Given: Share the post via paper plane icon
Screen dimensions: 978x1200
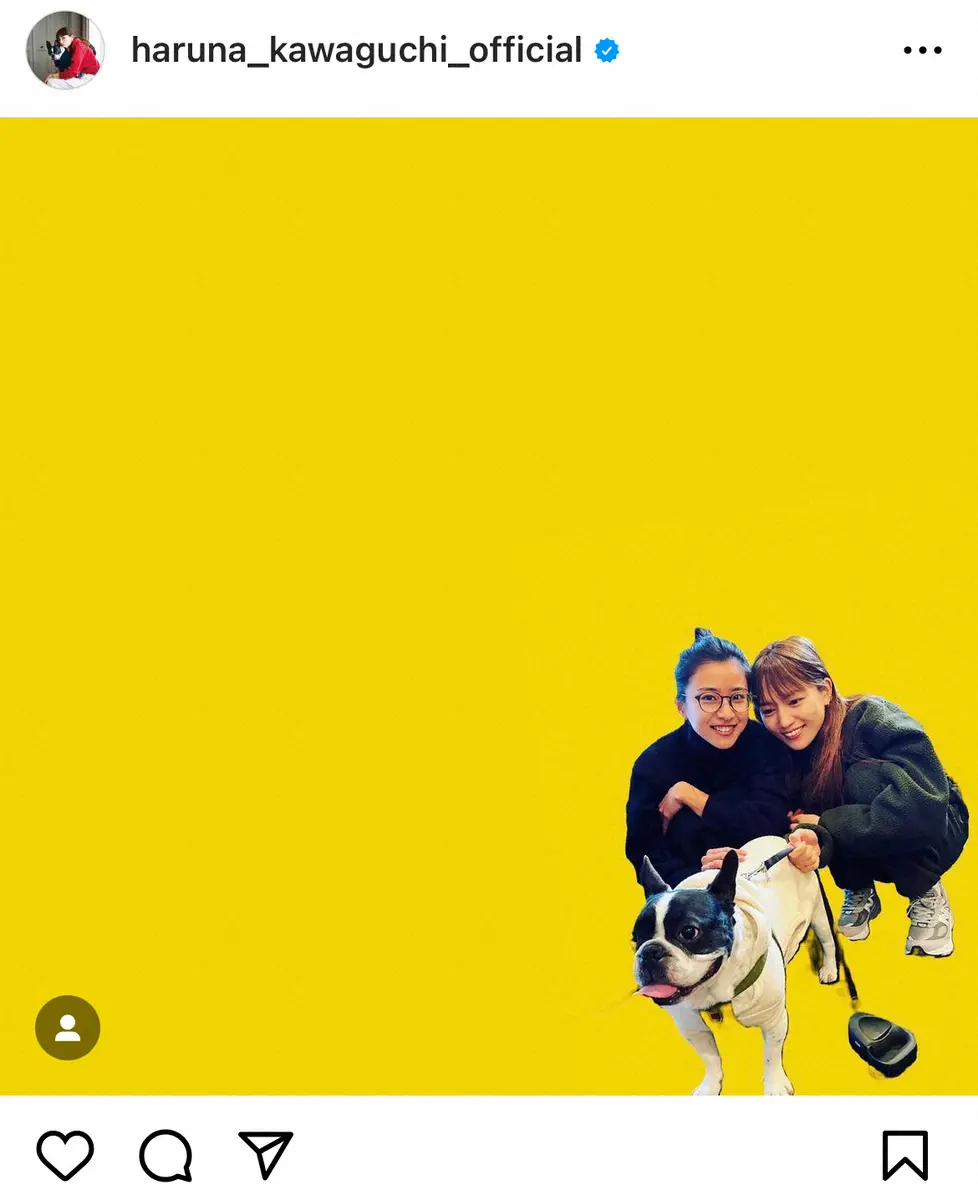Looking at the screenshot, I should [x=265, y=1155].
